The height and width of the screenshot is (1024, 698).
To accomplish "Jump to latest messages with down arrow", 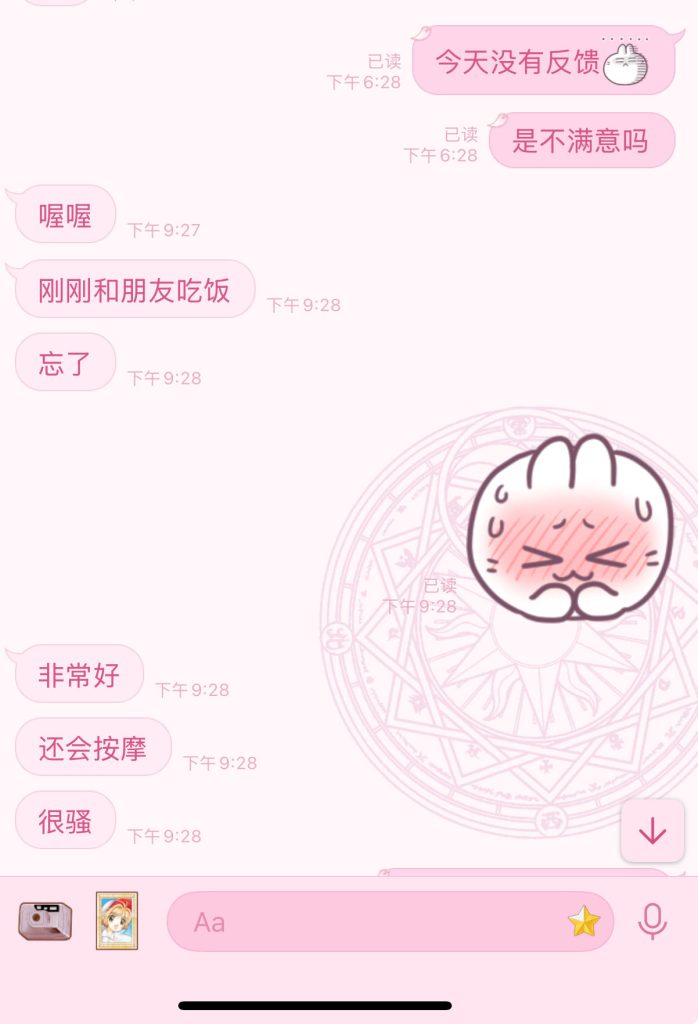I will (652, 830).
